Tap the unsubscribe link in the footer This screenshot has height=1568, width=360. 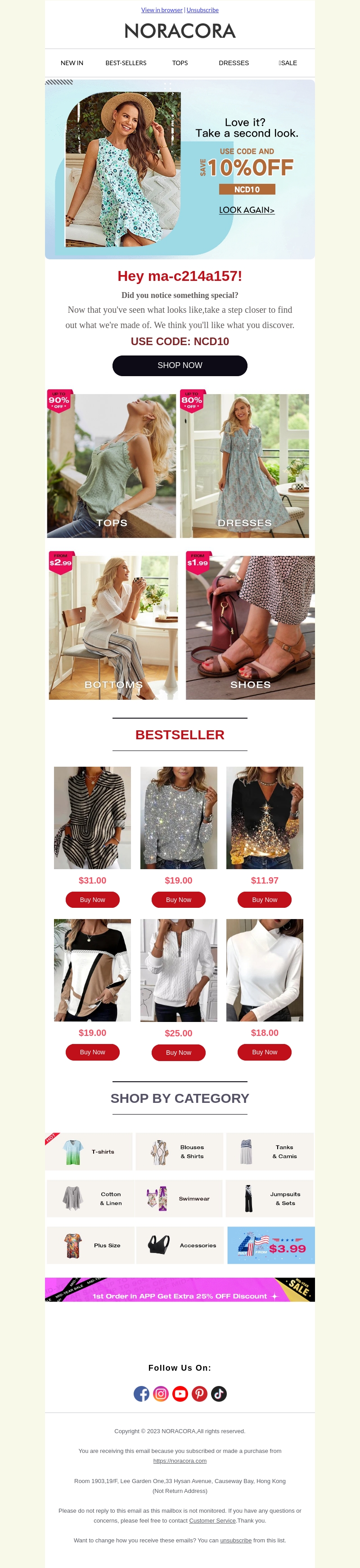[x=236, y=1540]
